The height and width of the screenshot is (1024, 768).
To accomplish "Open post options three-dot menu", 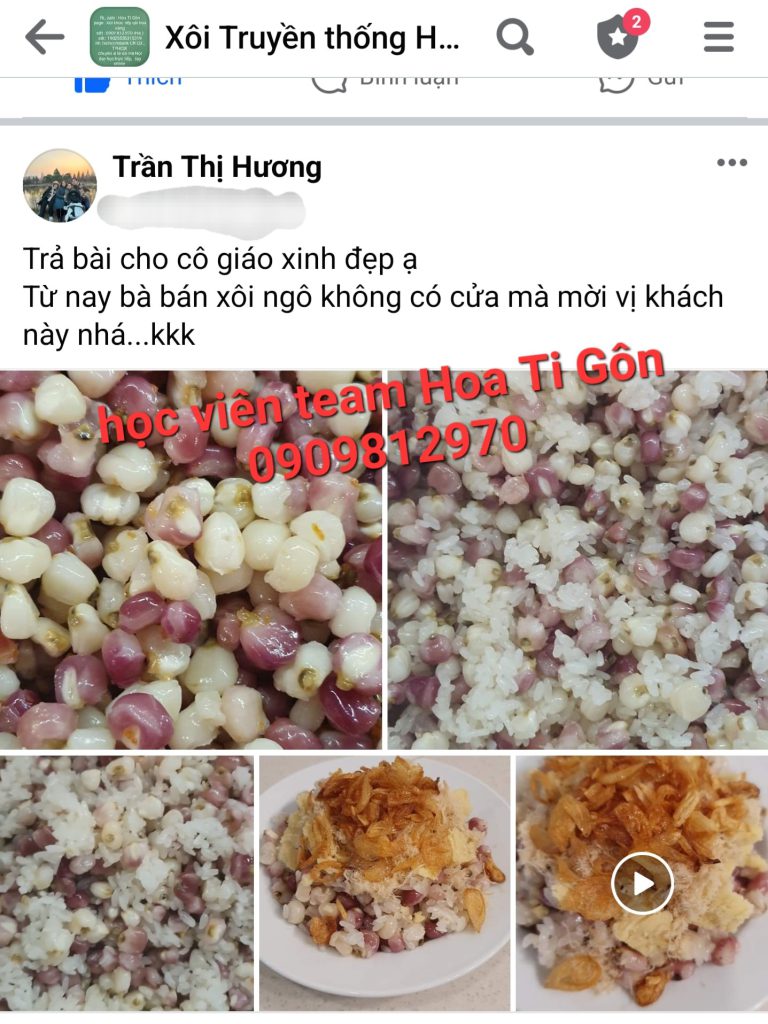I will click(731, 164).
